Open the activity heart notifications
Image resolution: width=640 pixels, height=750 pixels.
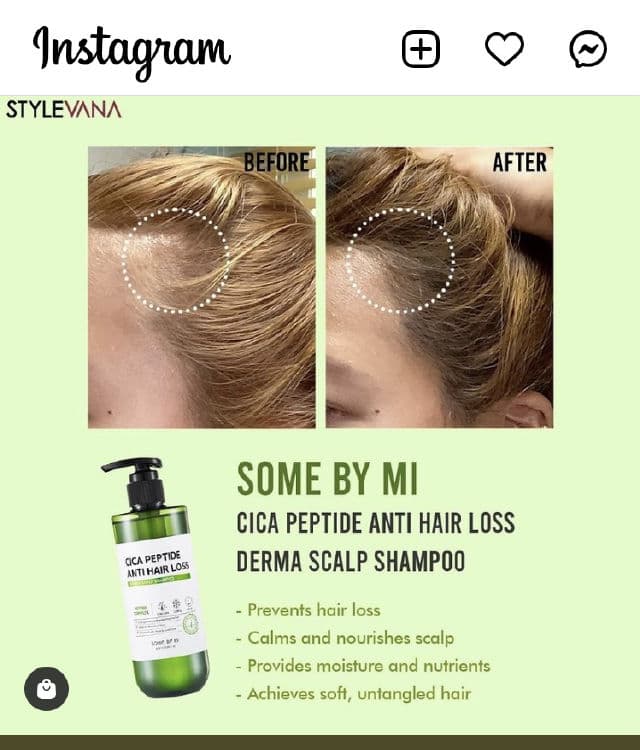click(504, 49)
